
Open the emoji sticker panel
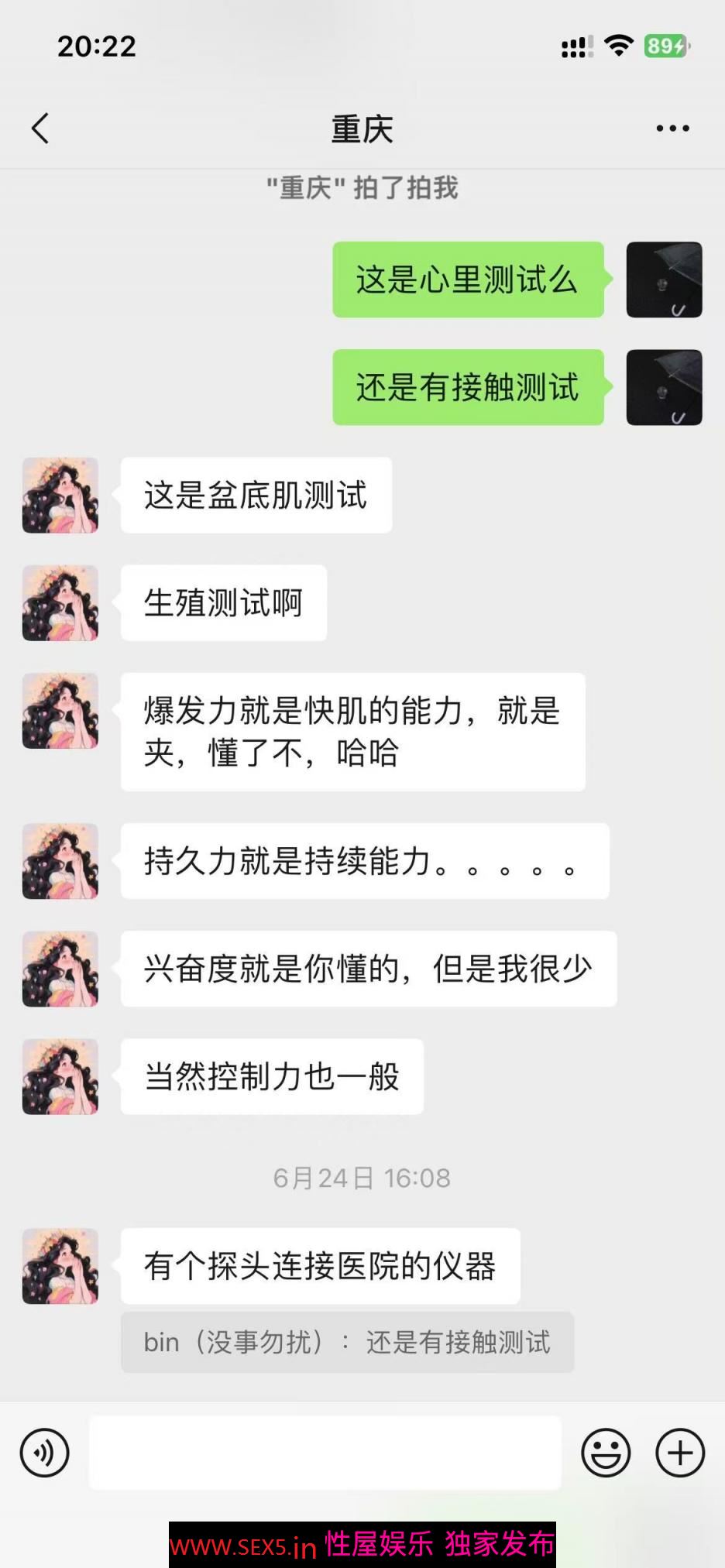(x=606, y=1453)
